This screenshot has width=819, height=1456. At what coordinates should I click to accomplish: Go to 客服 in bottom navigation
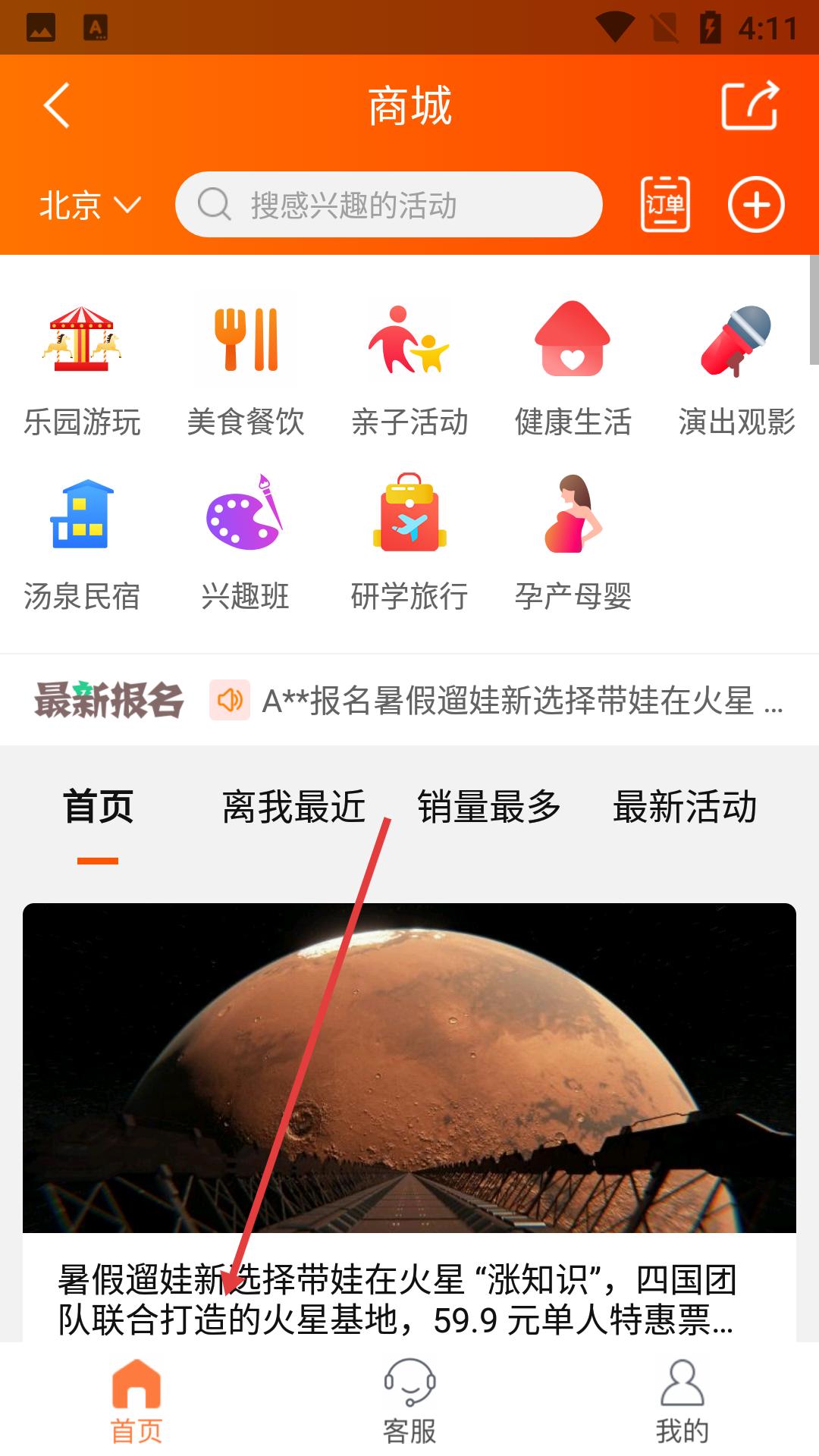(409, 1401)
